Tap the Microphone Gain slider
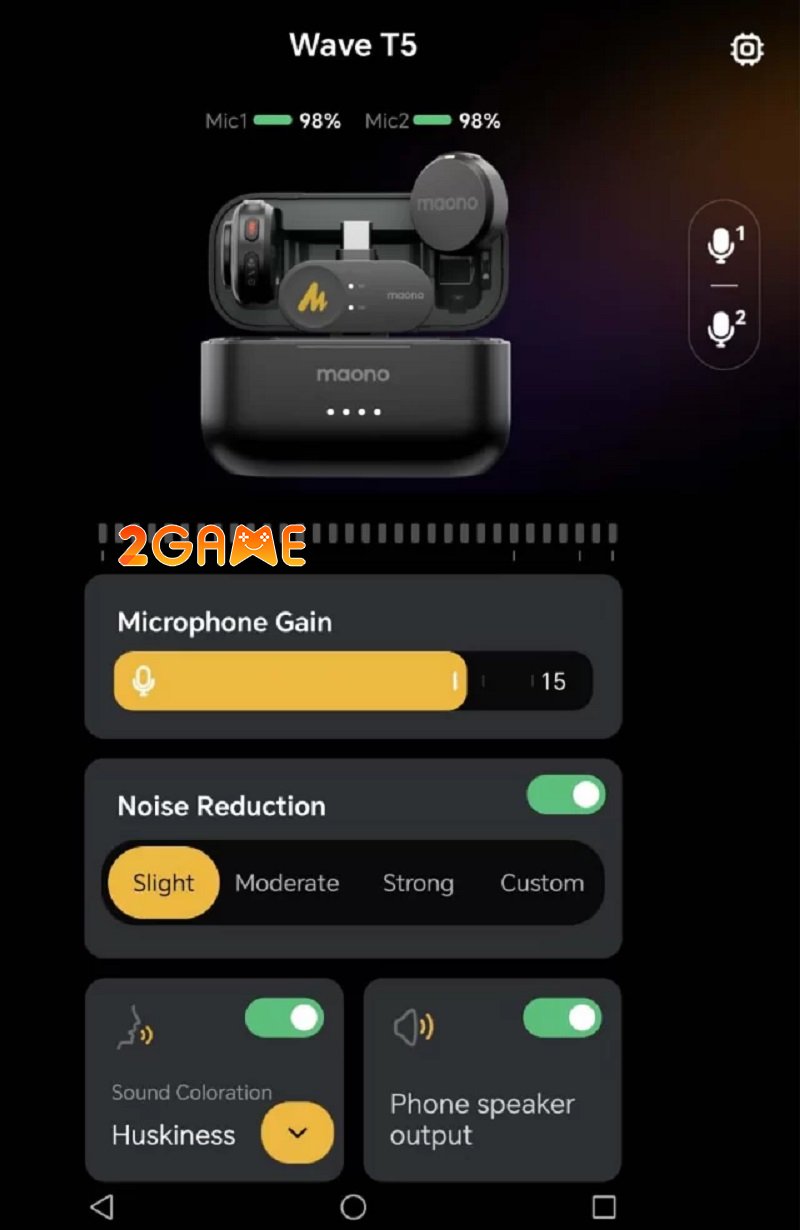 click(352, 681)
